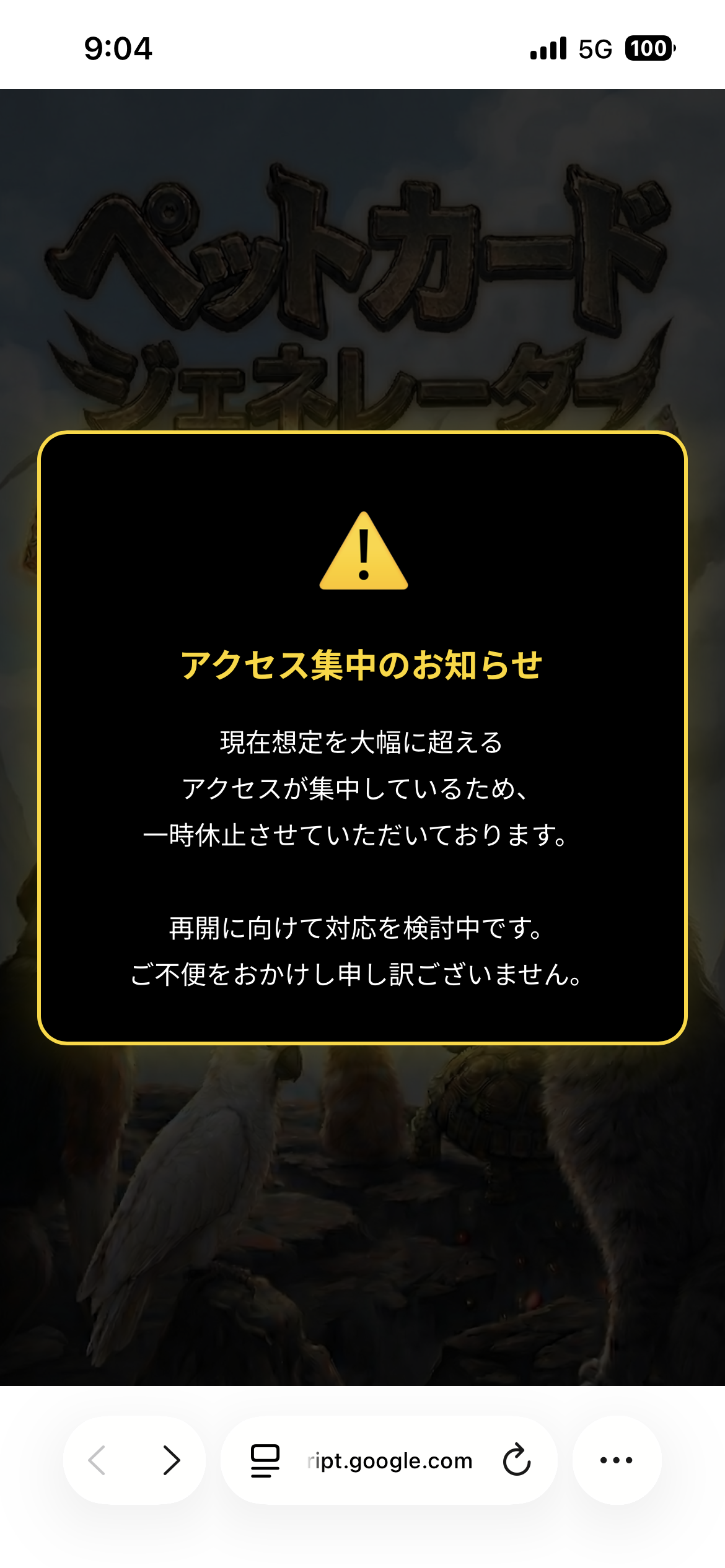
Task: Open the browser's more options menu
Action: [617, 1460]
